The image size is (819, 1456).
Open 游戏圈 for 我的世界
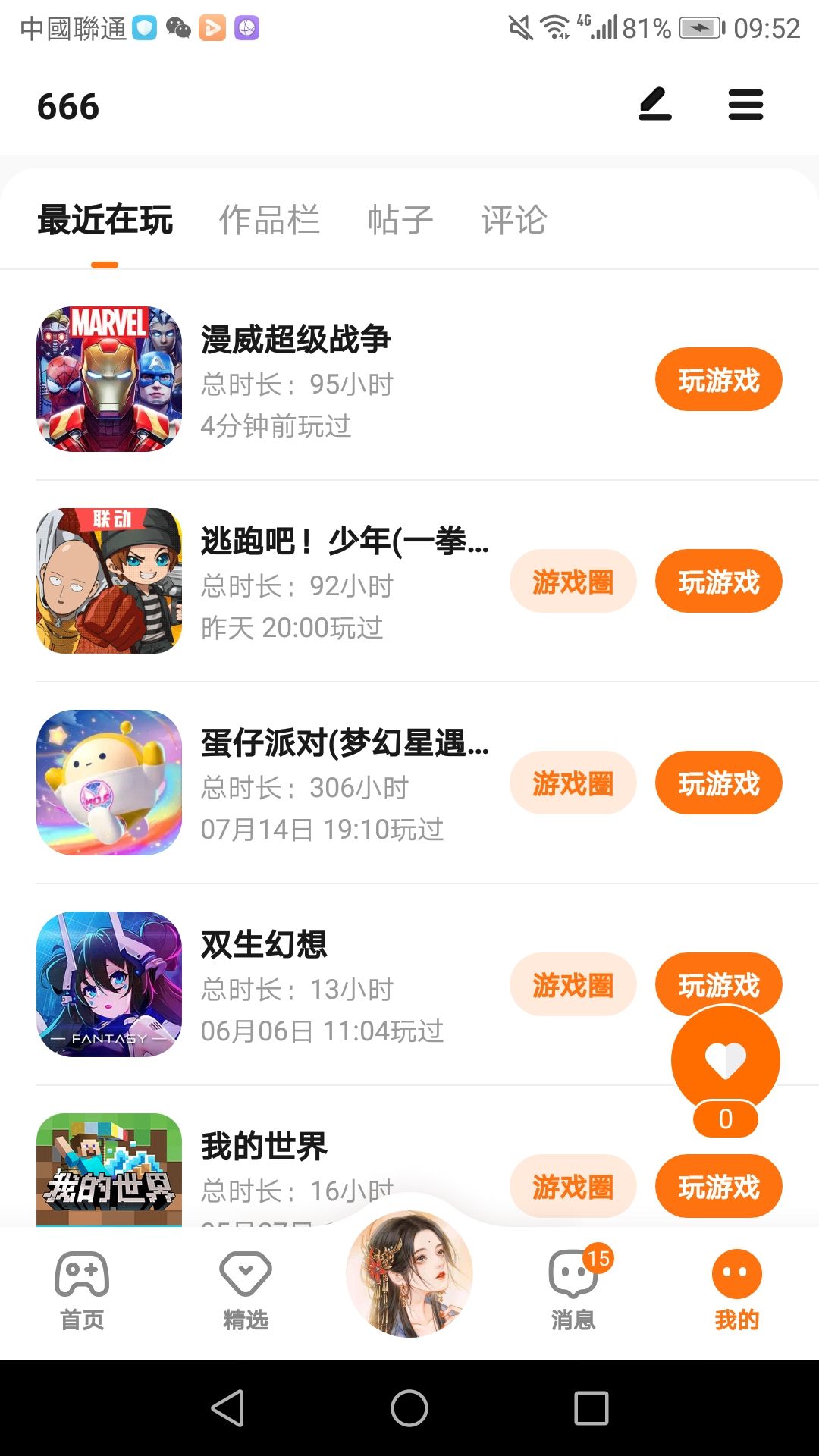click(573, 1187)
